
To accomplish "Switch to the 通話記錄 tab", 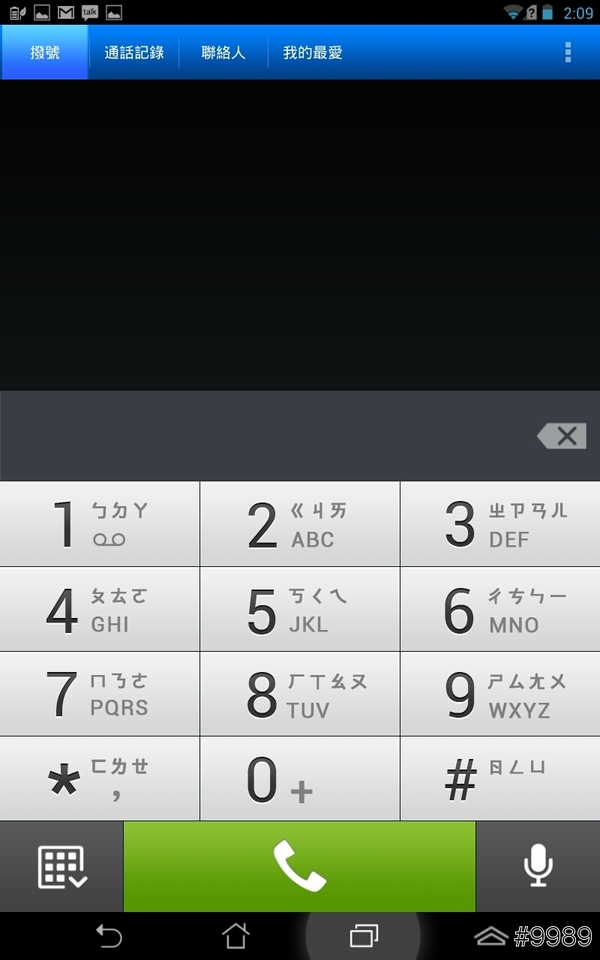I will pyautogui.click(x=134, y=53).
